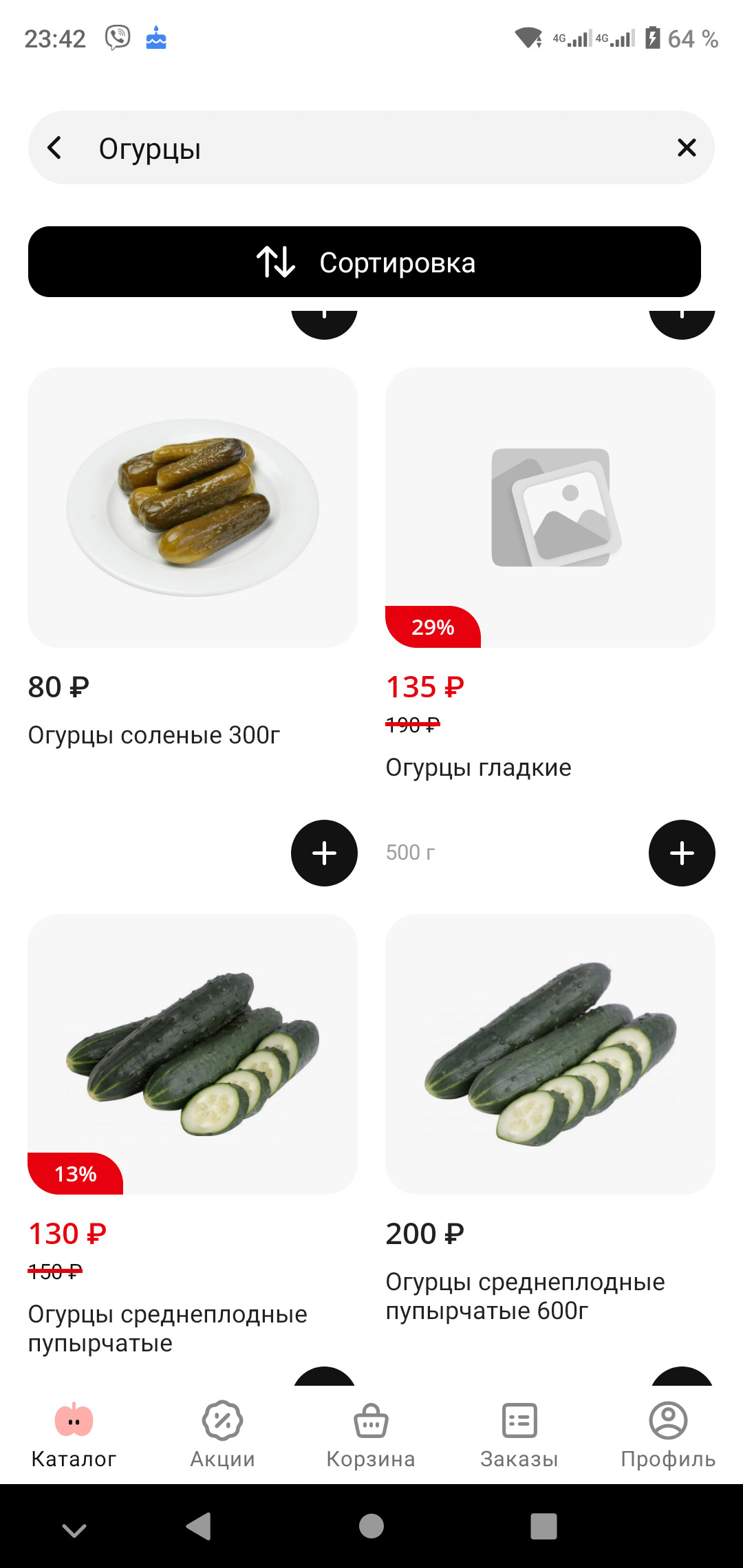Switch to the Каталог tab
This screenshot has width=743, height=1568.
pos(74,1435)
